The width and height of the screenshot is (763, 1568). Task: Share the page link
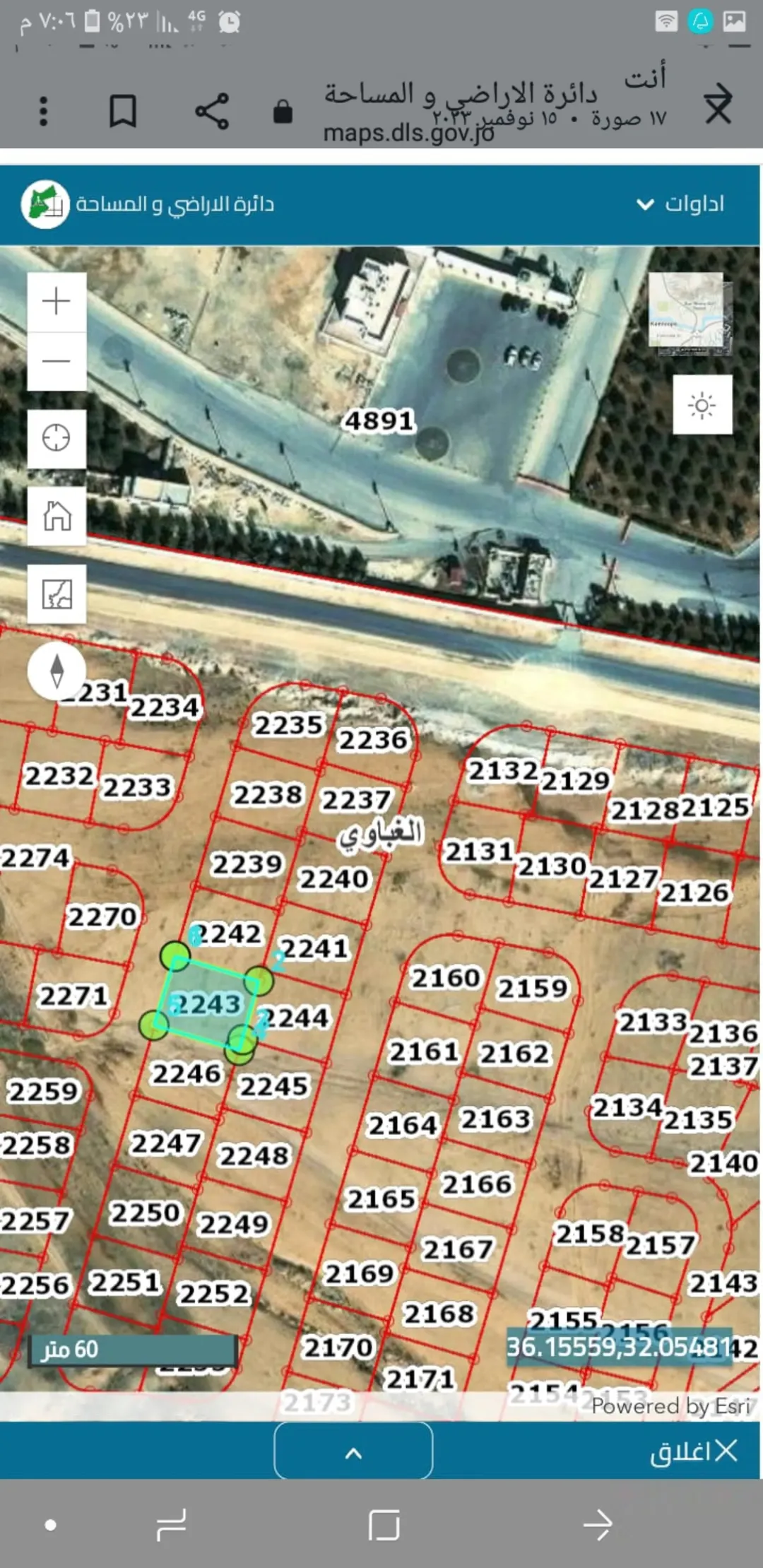(x=211, y=112)
